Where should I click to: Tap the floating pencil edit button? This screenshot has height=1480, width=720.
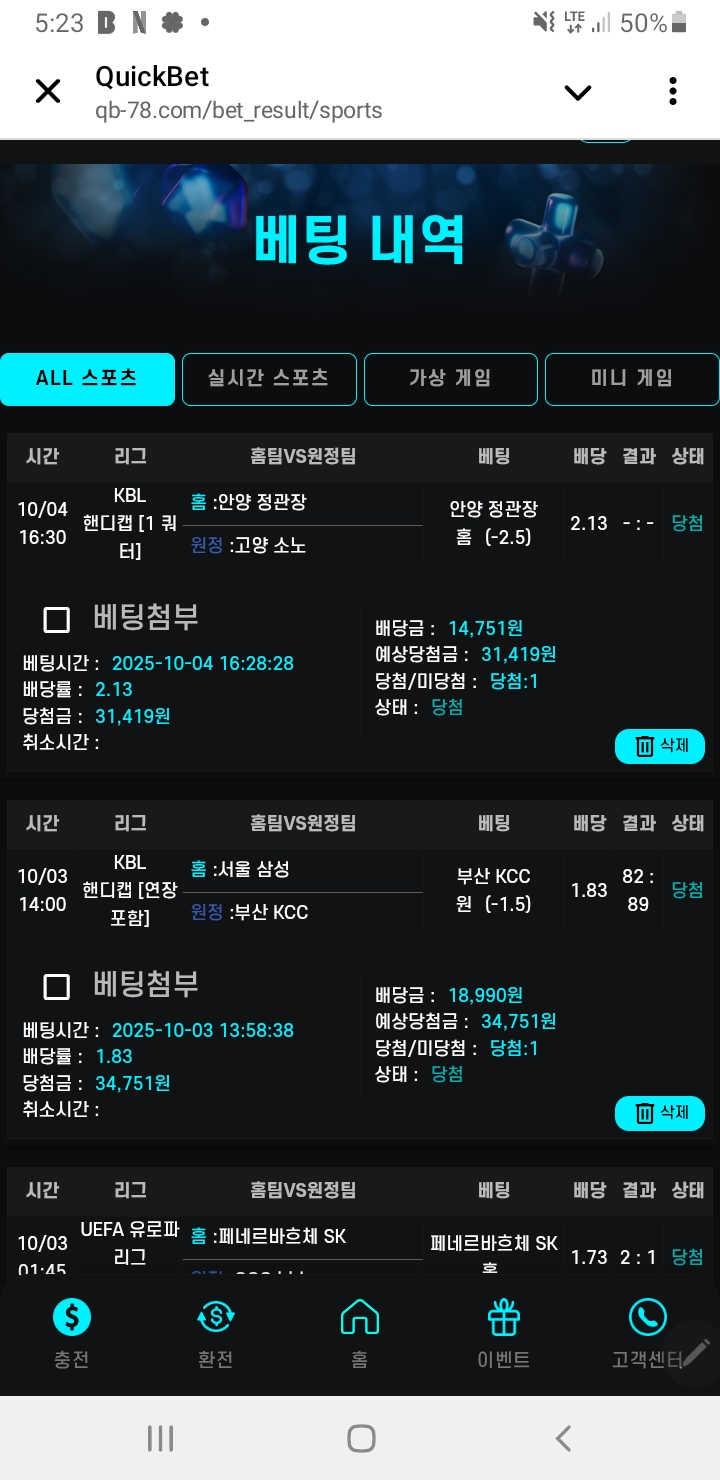696,1352
